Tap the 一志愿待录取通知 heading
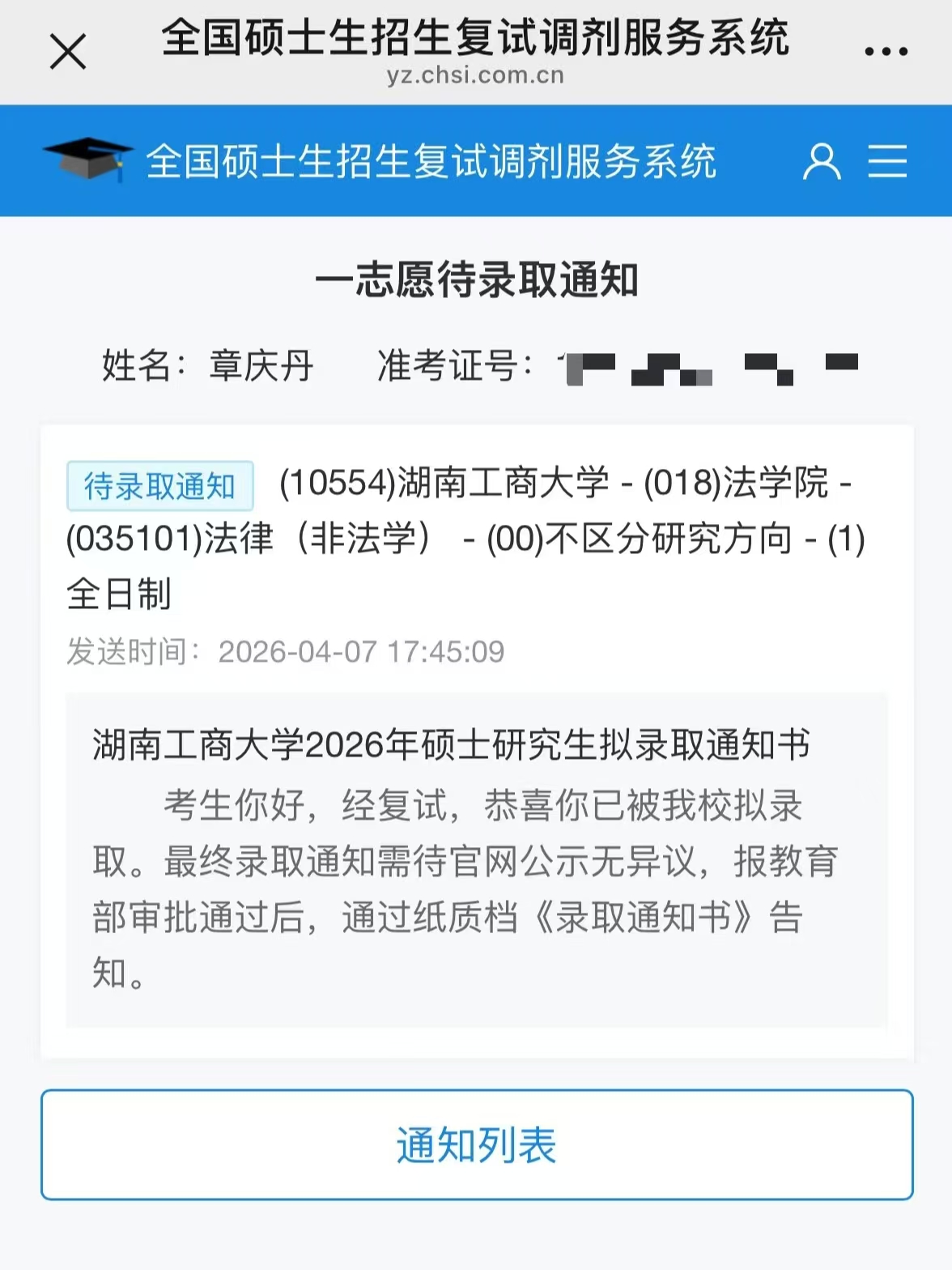 coord(476,280)
